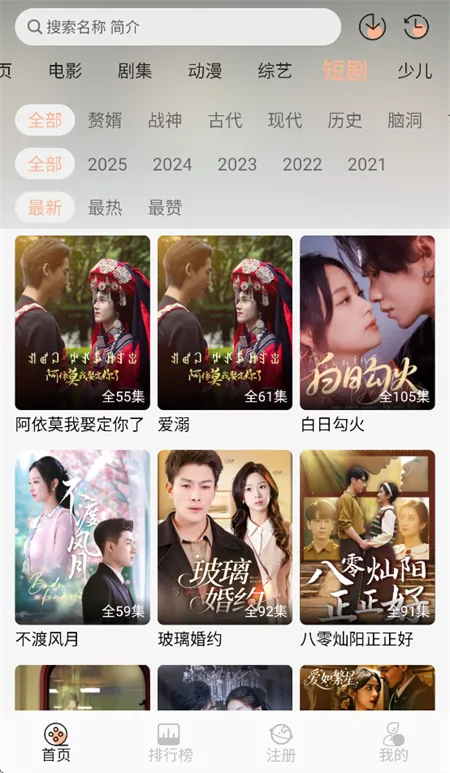Viewport: 450px width, 773px height.
Task: Select the 2024 year filter
Action: pyautogui.click(x=172, y=164)
